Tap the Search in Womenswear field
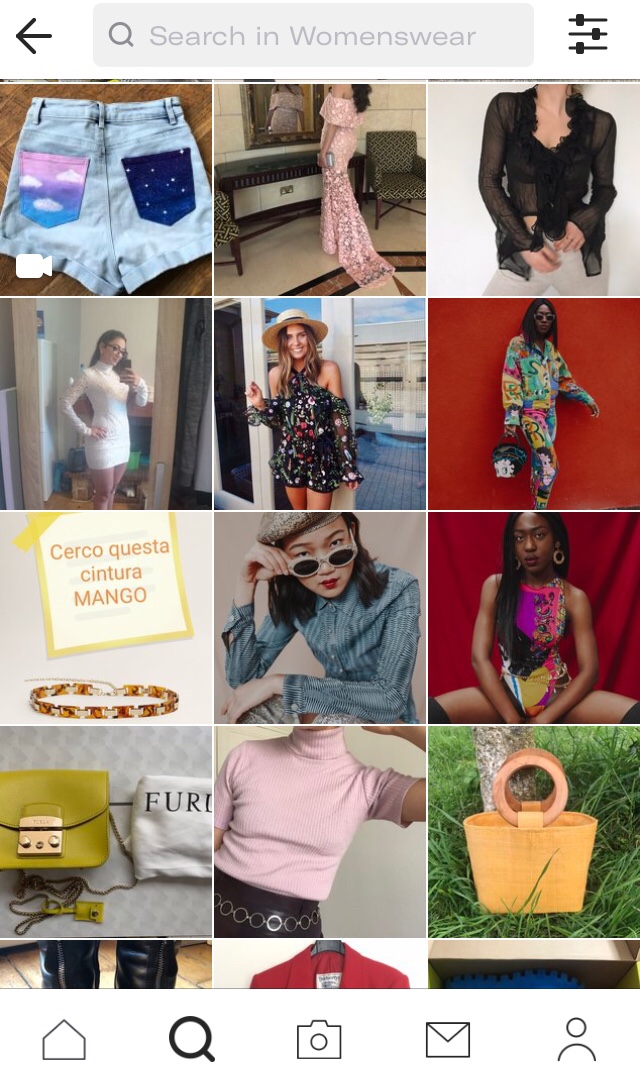 [x=312, y=36]
